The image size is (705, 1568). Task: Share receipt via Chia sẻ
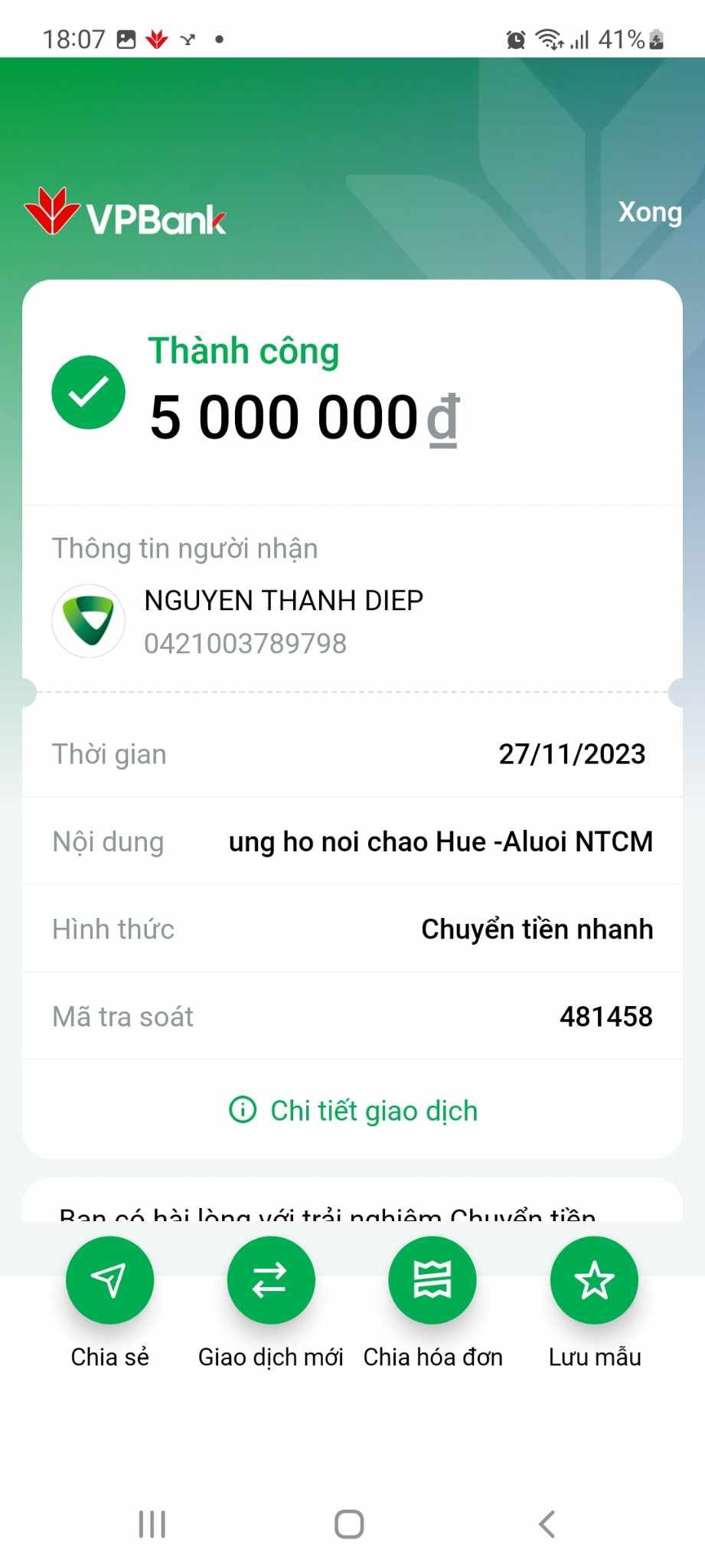109,1280
